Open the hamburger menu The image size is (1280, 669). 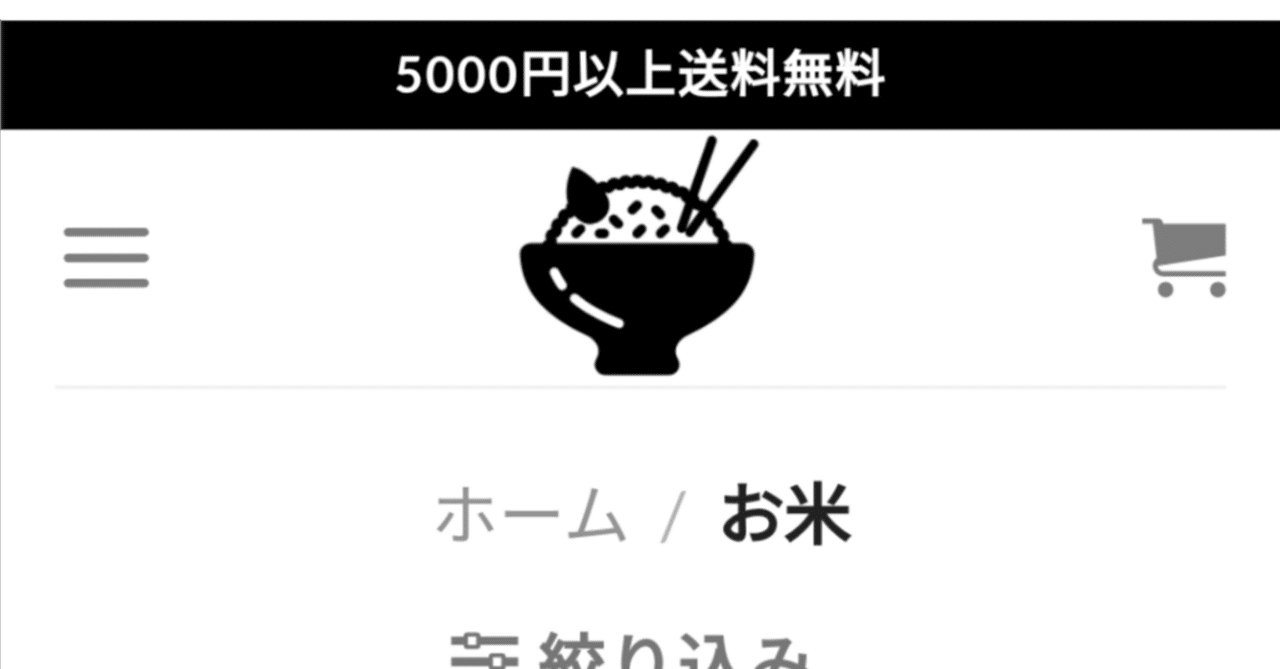pyautogui.click(x=106, y=257)
